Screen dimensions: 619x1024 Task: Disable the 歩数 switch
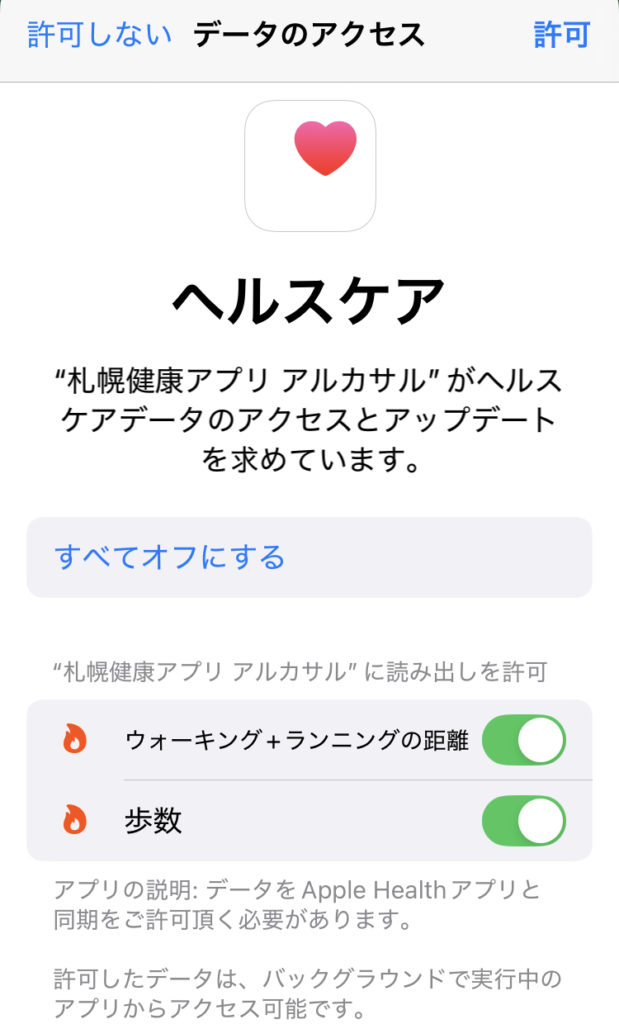click(523, 821)
